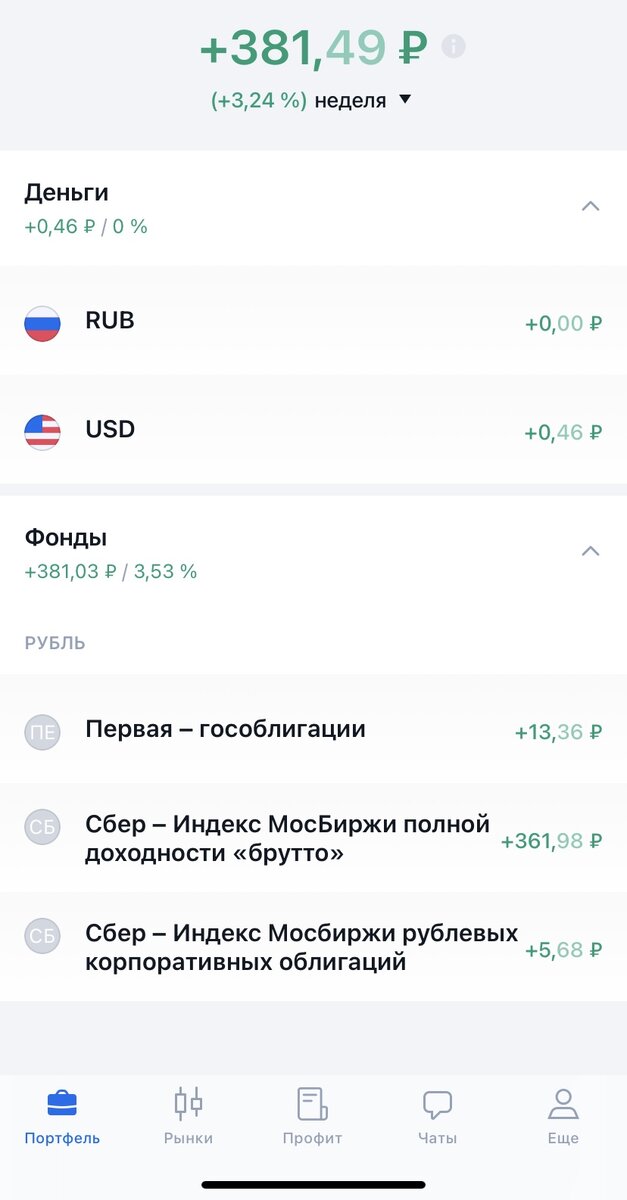Go to the Чаты tab
Screen dimensions: 627x1200
point(437,1115)
